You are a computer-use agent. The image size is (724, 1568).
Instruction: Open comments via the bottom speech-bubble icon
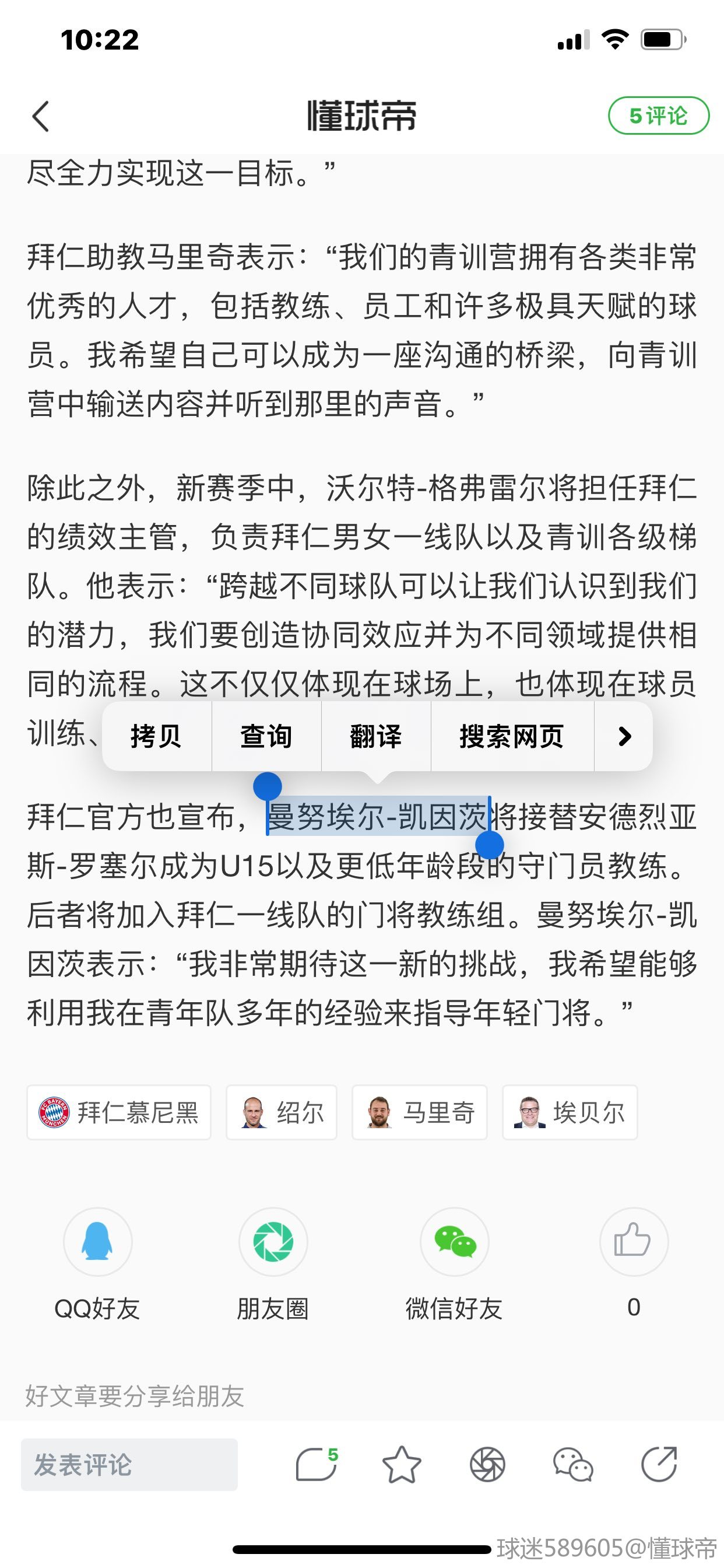tap(317, 1465)
